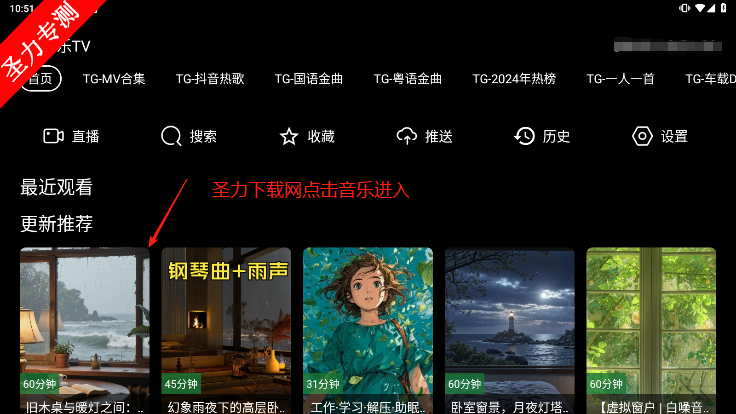Open 设置 settings
The image size is (736, 414).
[660, 137]
